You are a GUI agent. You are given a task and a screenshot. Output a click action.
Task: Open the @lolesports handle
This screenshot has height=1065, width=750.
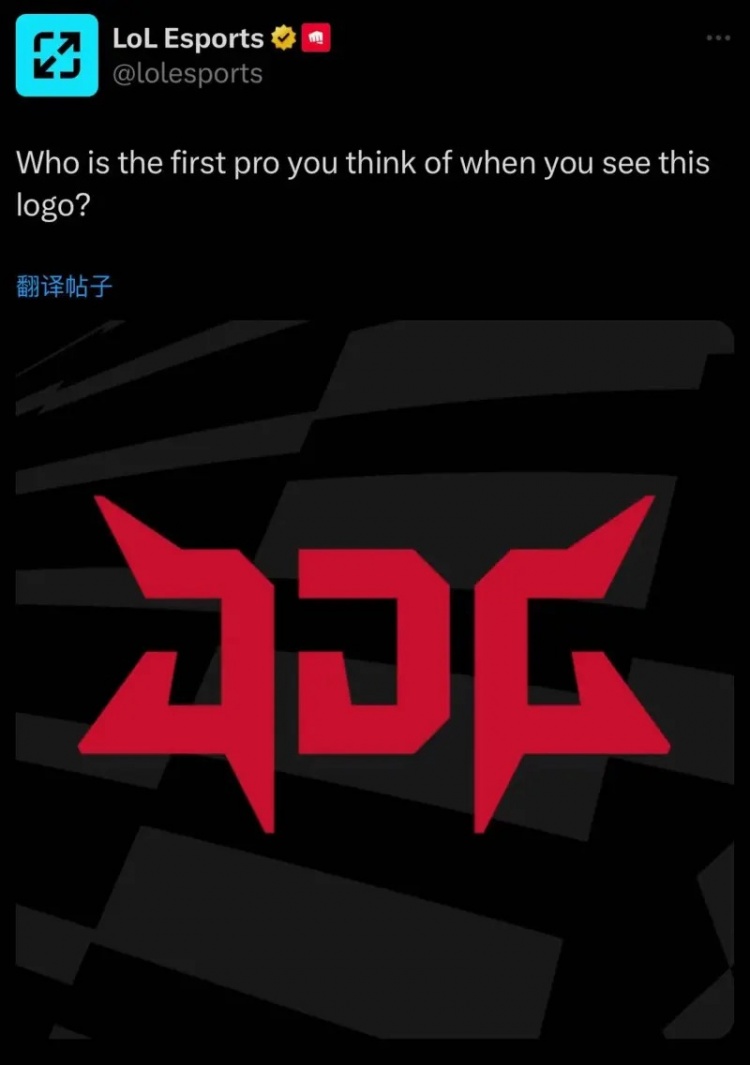click(187, 74)
